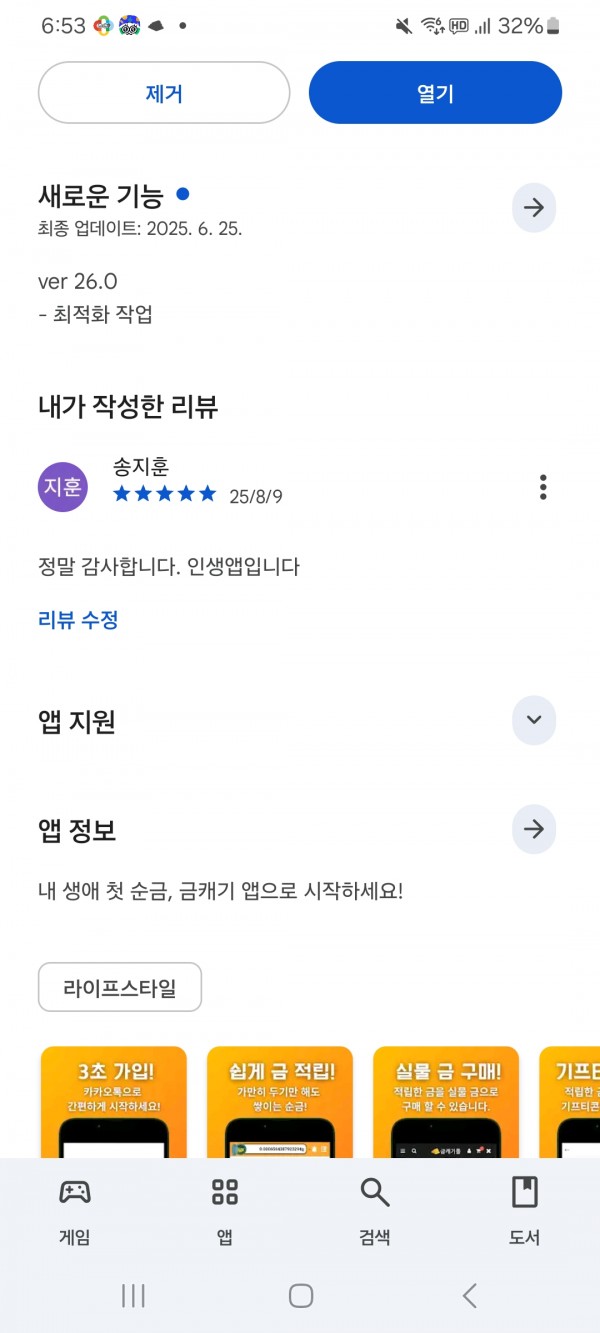Expand the 앱 지원 section
600x1333 pixels.
click(534, 720)
